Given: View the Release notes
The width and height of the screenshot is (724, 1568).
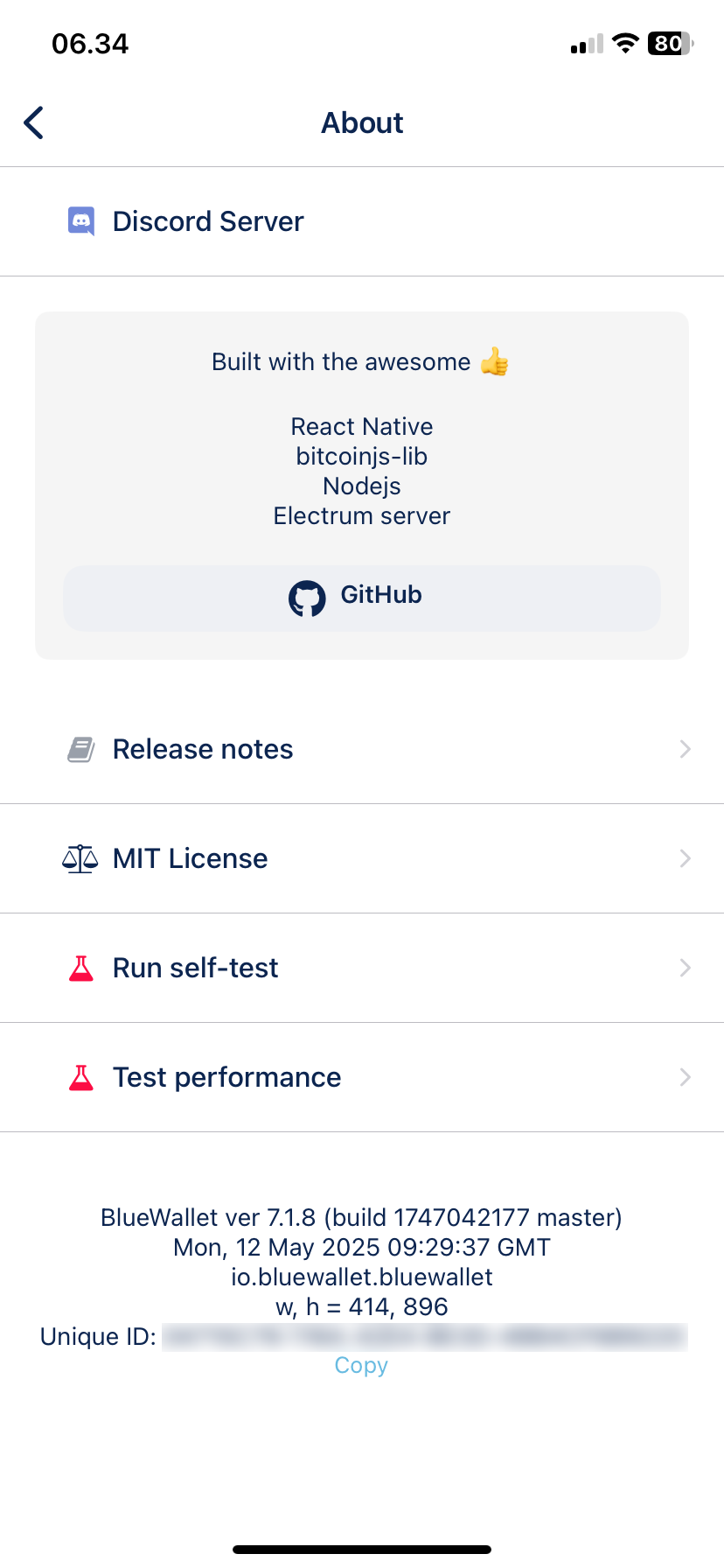Looking at the screenshot, I should pyautogui.click(x=362, y=749).
